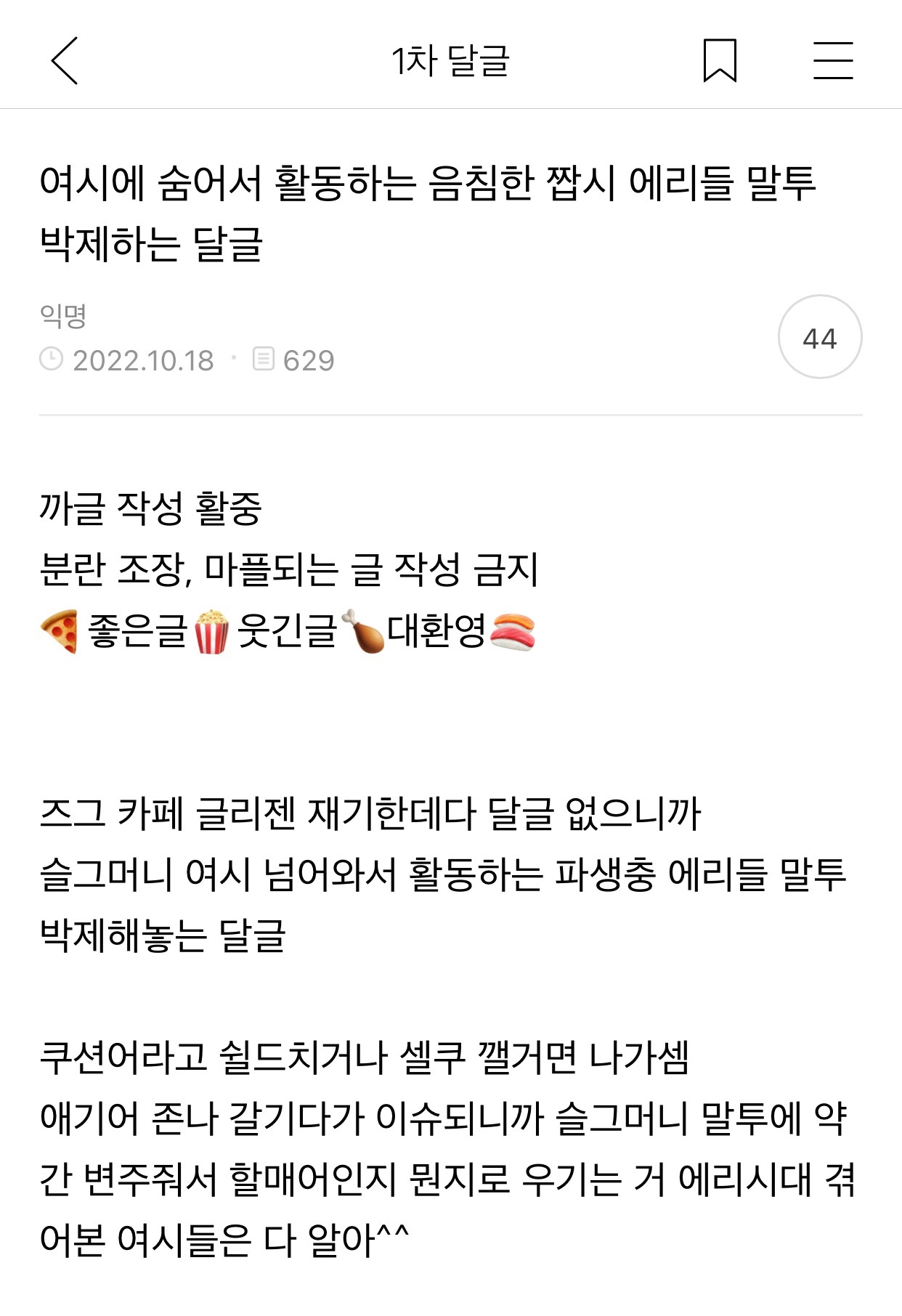The image size is (902, 1316).
Task: Open the 44 comments bubble
Action: [x=819, y=337]
